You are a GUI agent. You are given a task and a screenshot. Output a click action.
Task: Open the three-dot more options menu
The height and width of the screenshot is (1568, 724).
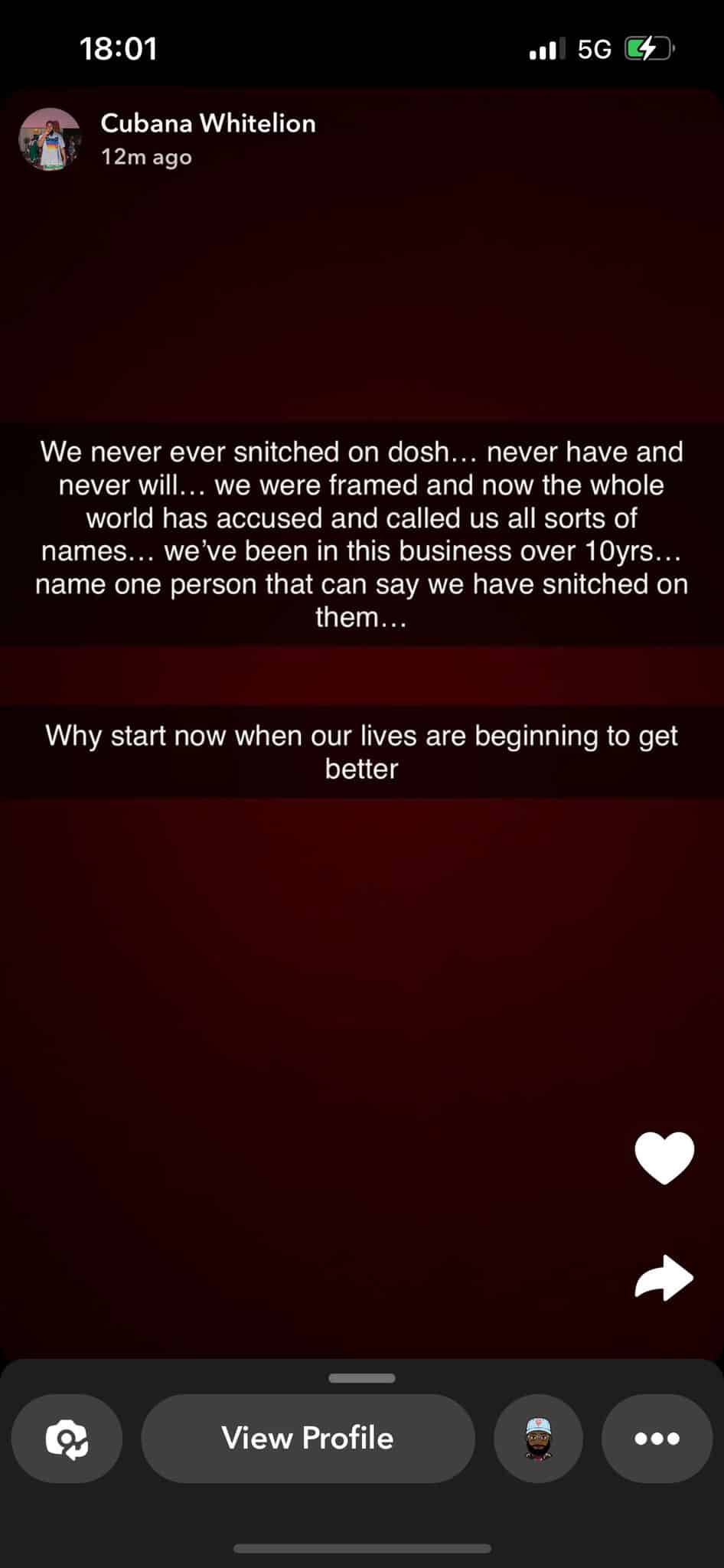click(x=657, y=1439)
